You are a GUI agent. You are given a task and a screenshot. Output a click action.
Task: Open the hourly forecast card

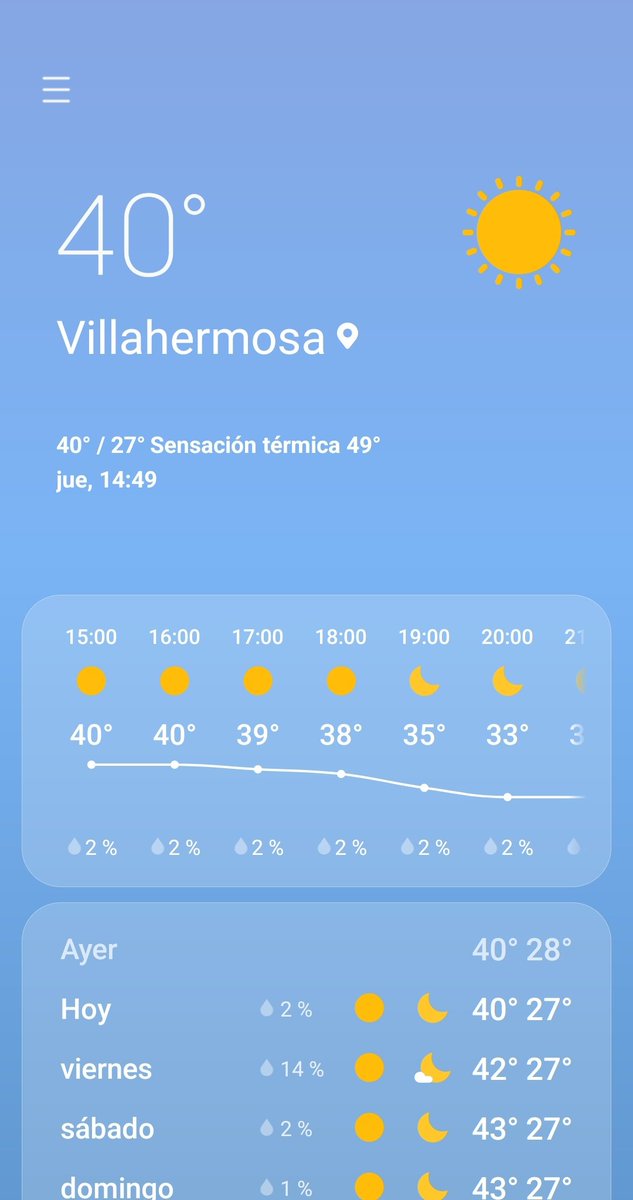pos(316,741)
